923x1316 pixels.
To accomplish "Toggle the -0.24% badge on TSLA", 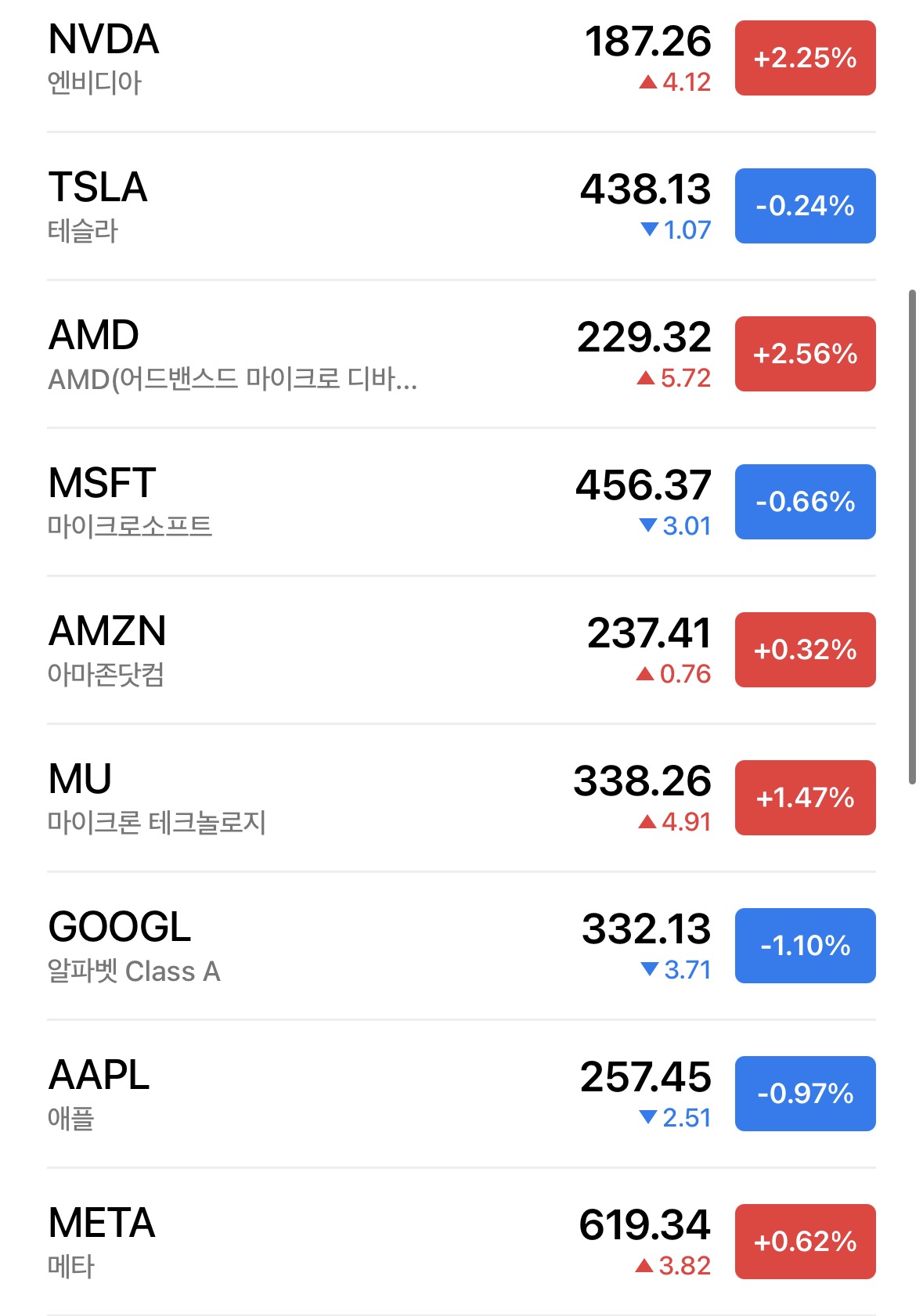I will [x=805, y=206].
